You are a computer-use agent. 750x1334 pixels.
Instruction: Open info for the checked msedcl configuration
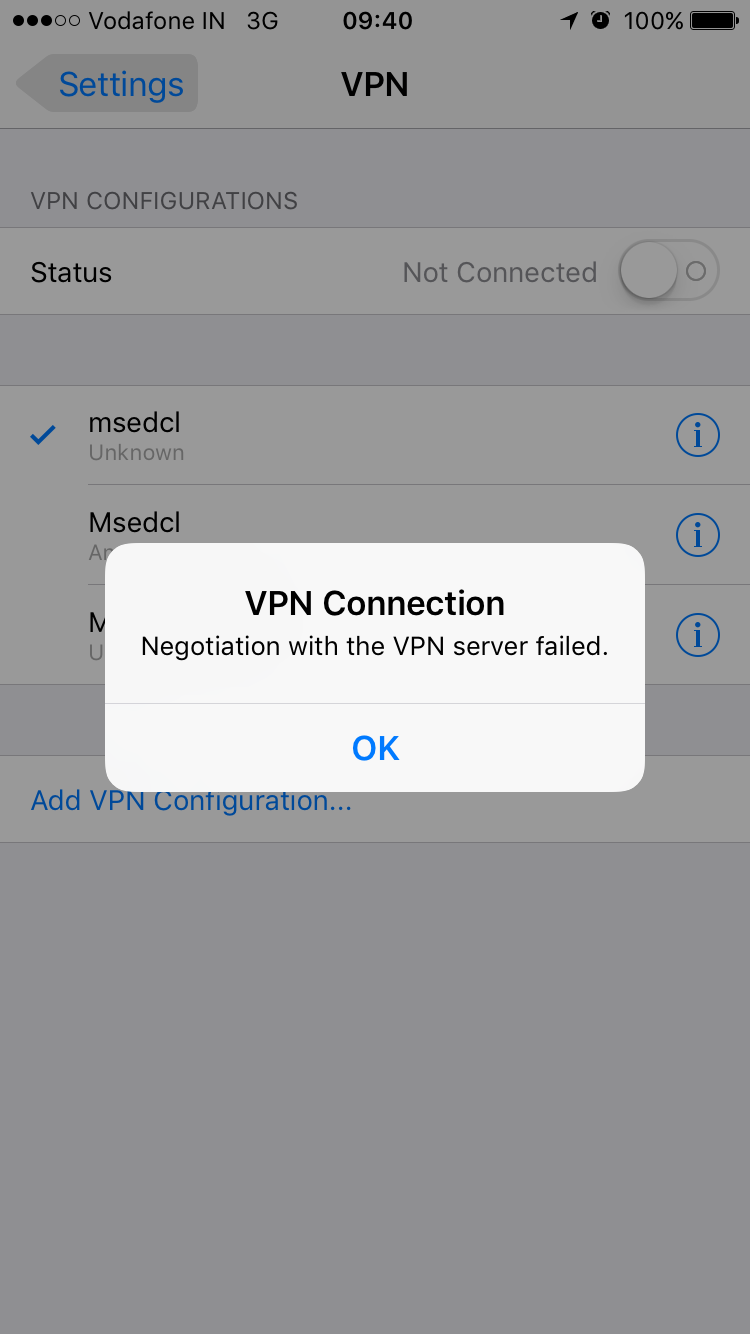[698, 435]
